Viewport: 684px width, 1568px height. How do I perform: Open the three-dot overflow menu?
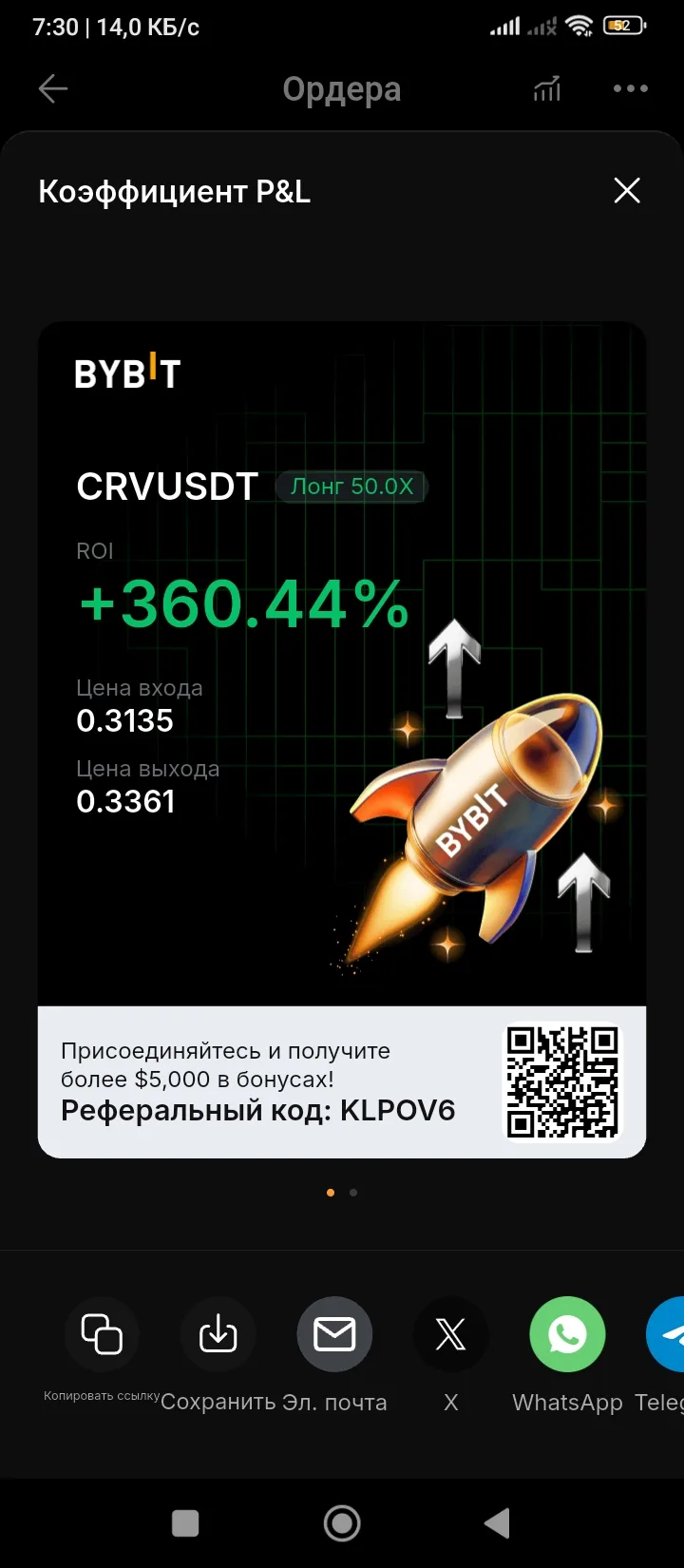click(x=631, y=89)
